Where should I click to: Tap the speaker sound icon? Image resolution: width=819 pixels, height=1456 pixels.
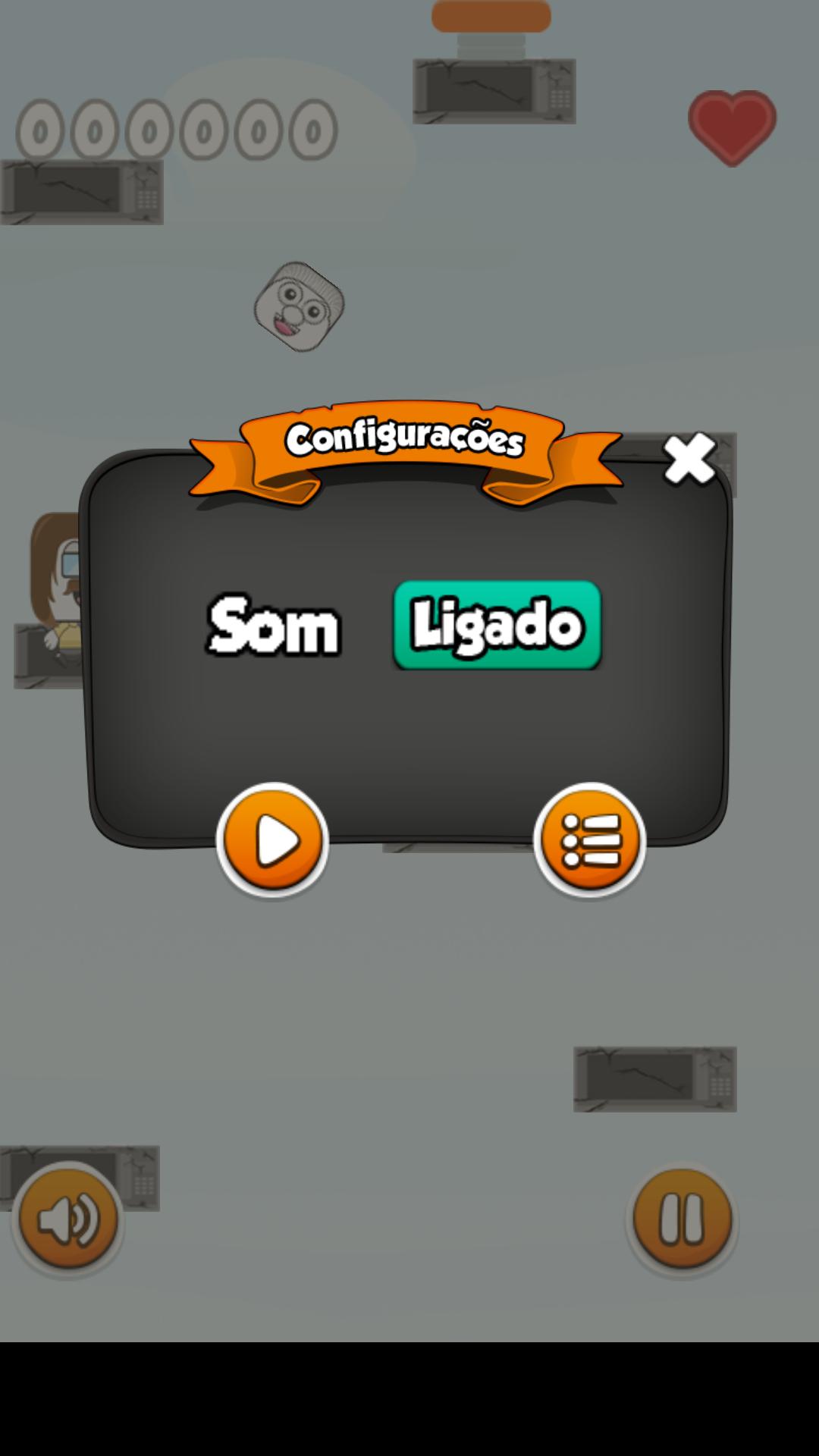(68, 1219)
